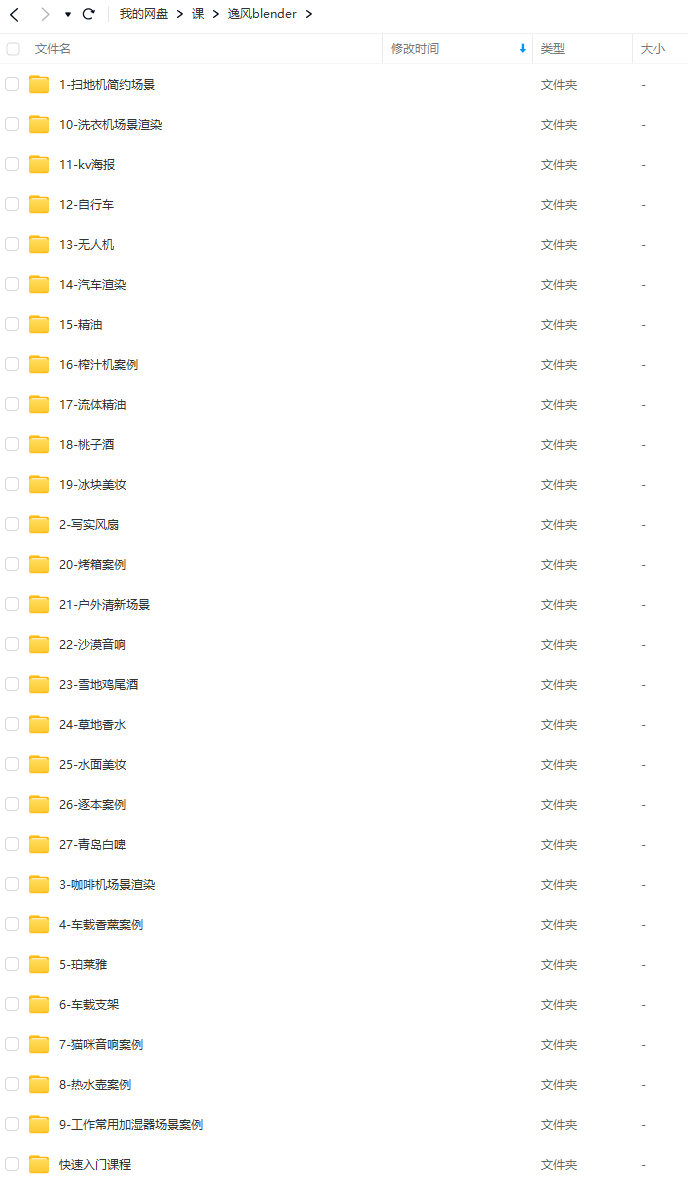Sort files by 文件名 column
Viewport: 688px width, 1189px height.
pos(53,49)
